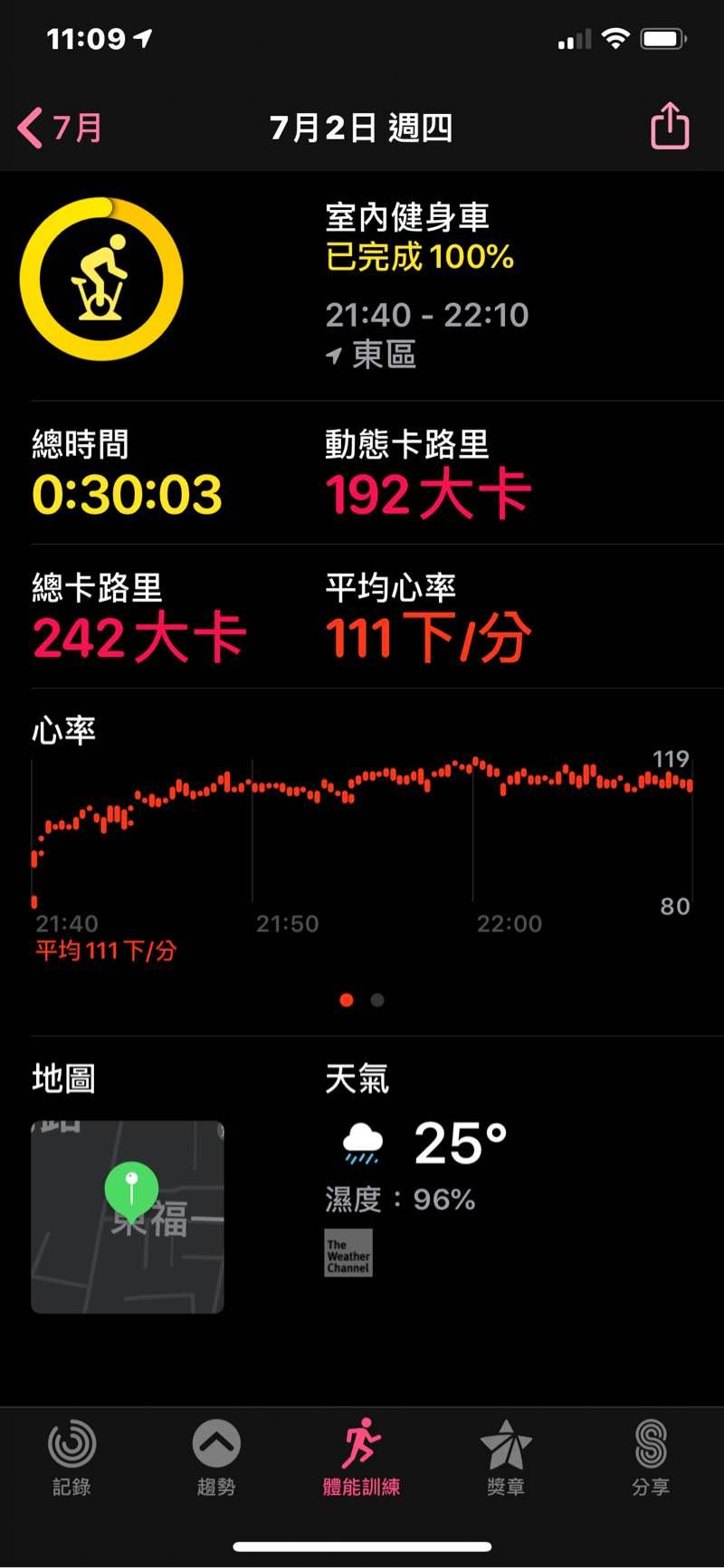Open the workout location map thumbnail
This screenshot has height=1568, width=724.
click(x=128, y=1216)
